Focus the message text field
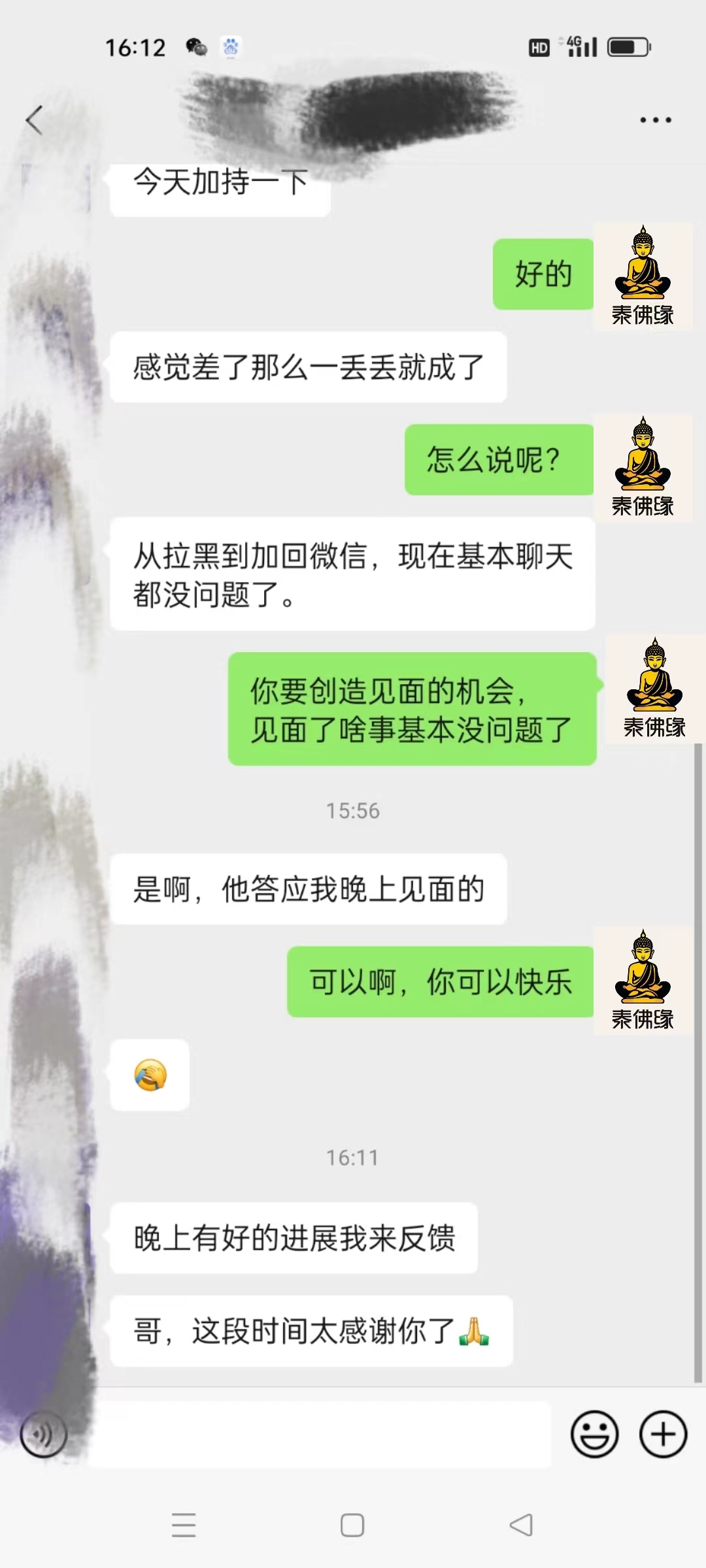Viewport: 706px width, 1568px height. coord(320,1434)
